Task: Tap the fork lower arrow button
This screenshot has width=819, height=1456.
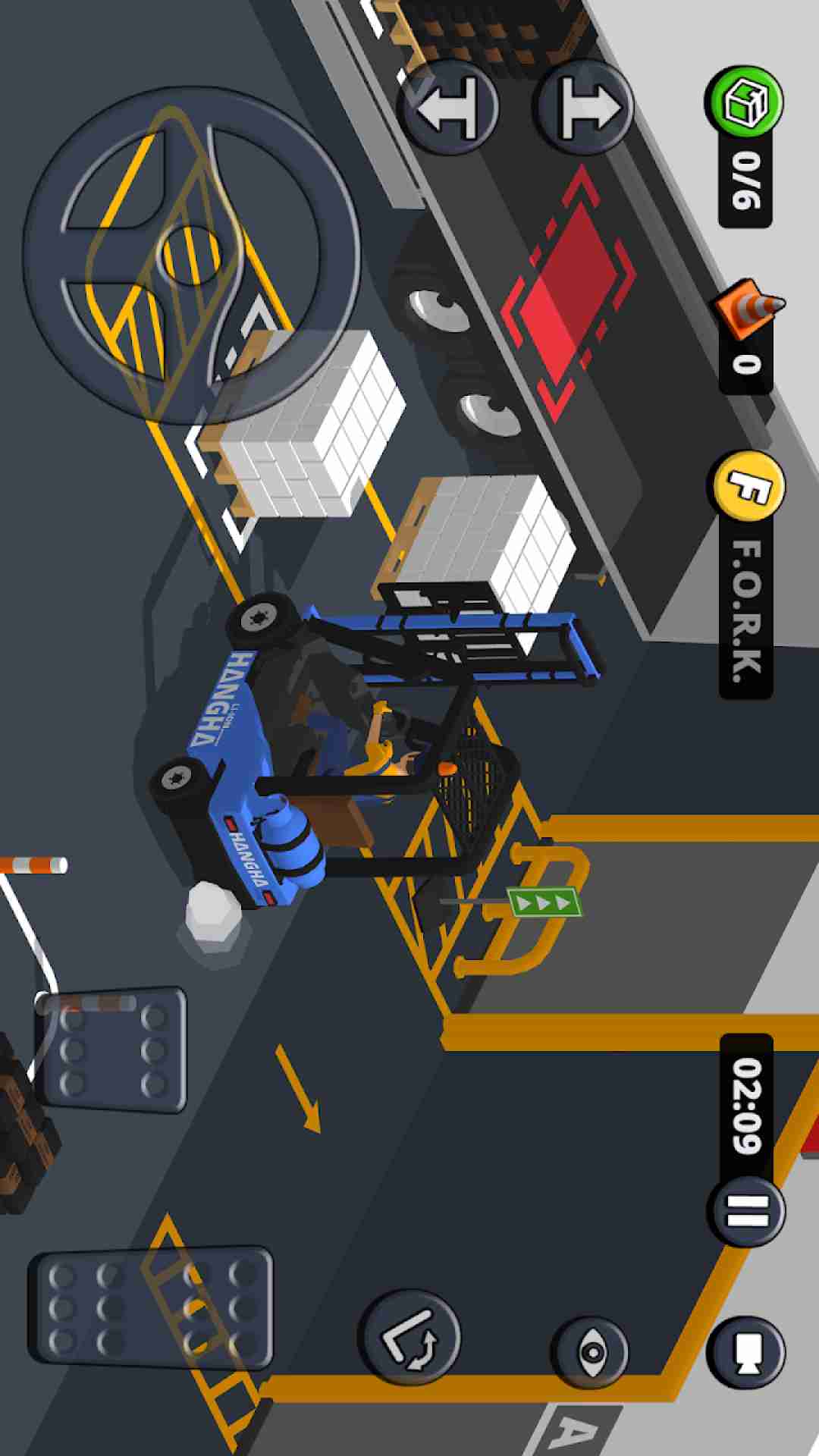Action: (447, 106)
